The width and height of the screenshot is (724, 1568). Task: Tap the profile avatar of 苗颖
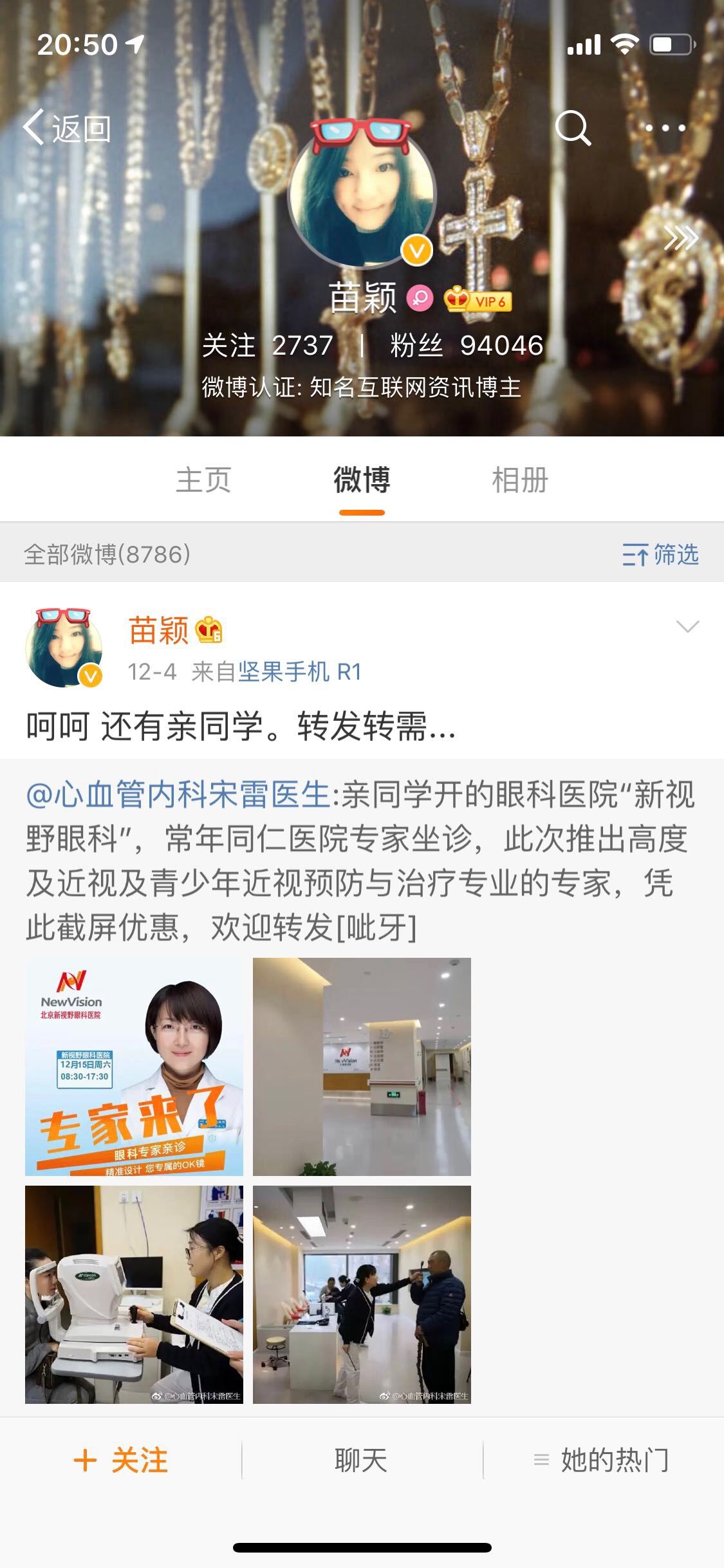pyautogui.click(x=362, y=195)
